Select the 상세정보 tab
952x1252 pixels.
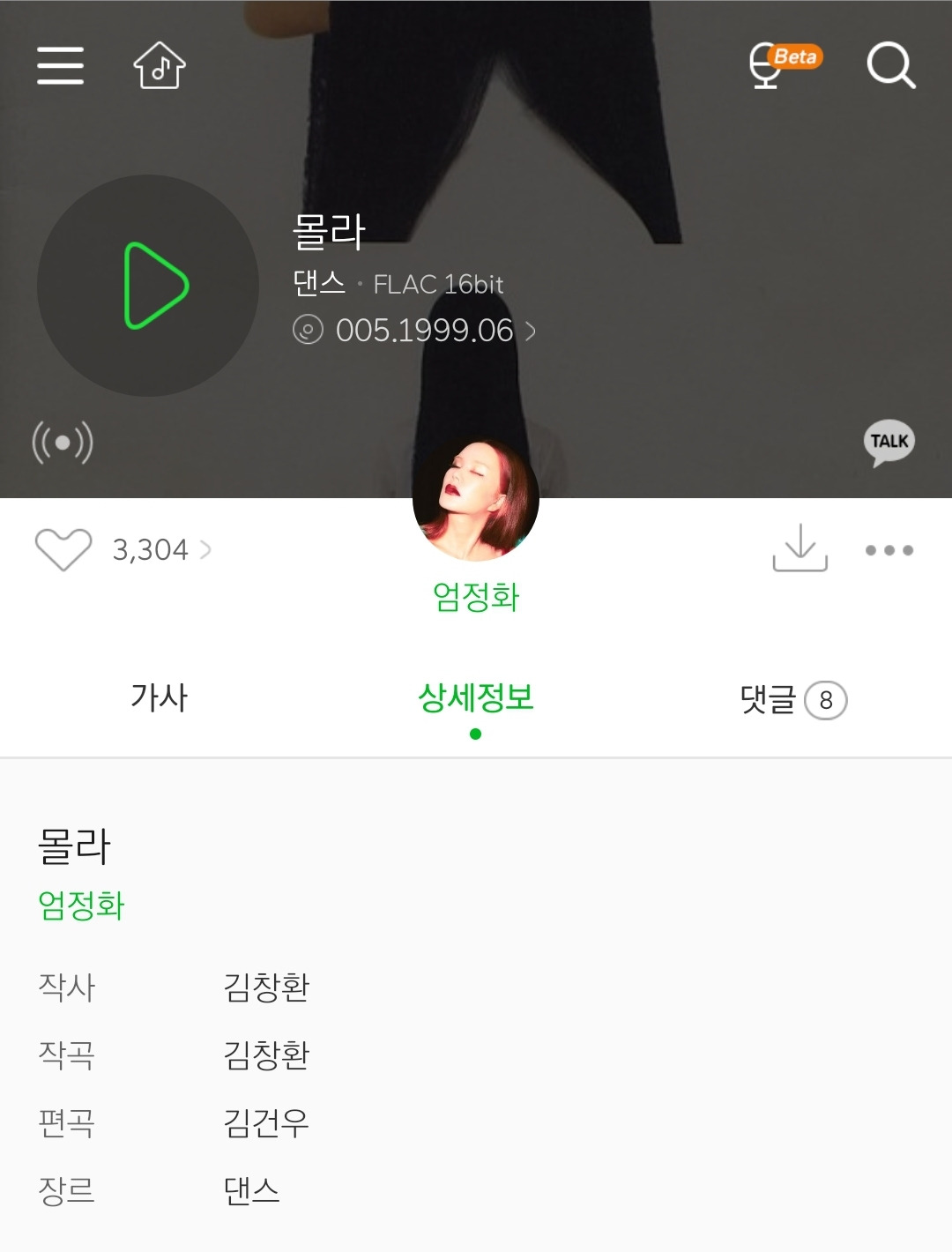[476, 697]
